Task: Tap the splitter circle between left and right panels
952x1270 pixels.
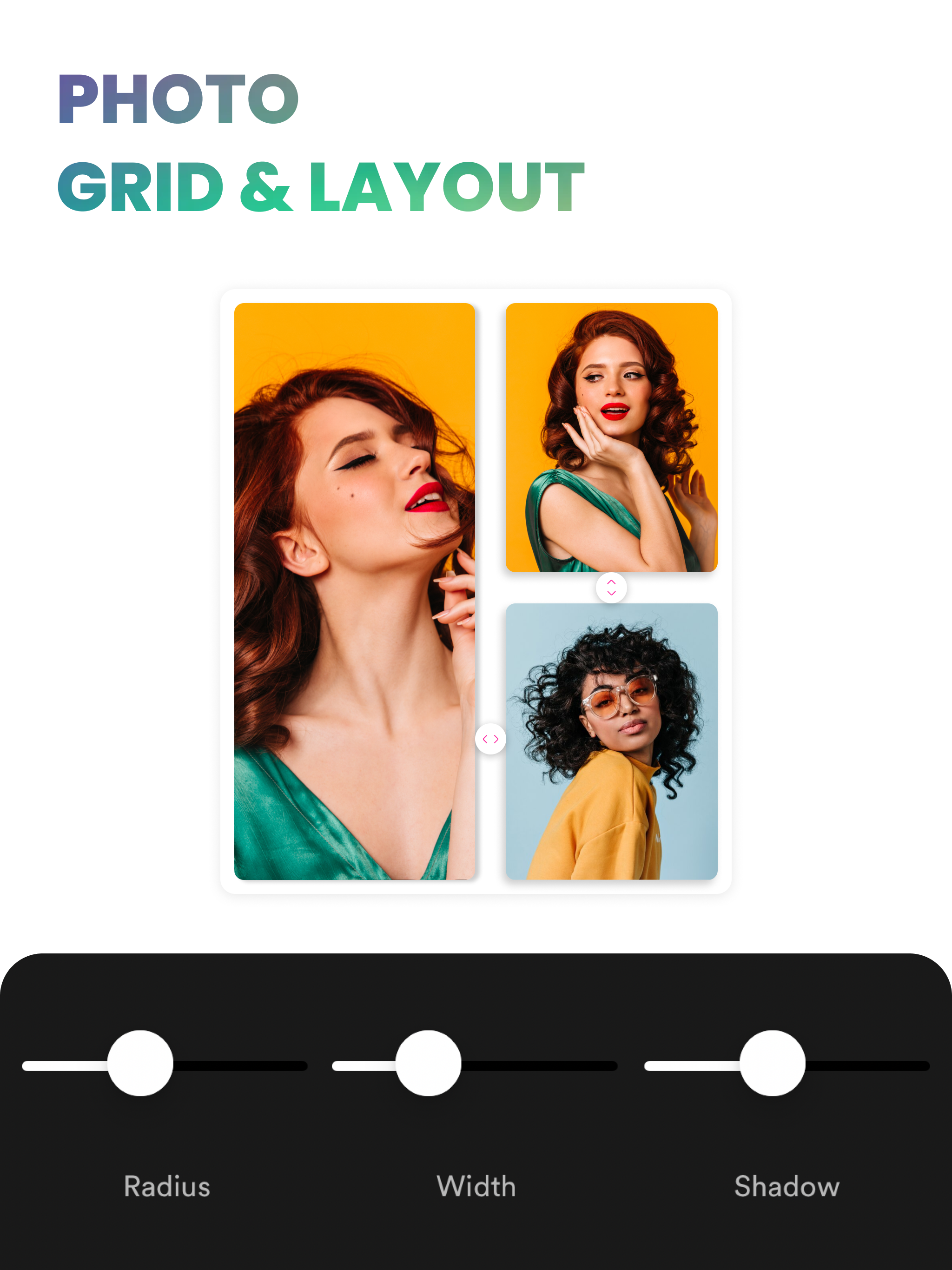Action: 490,740
